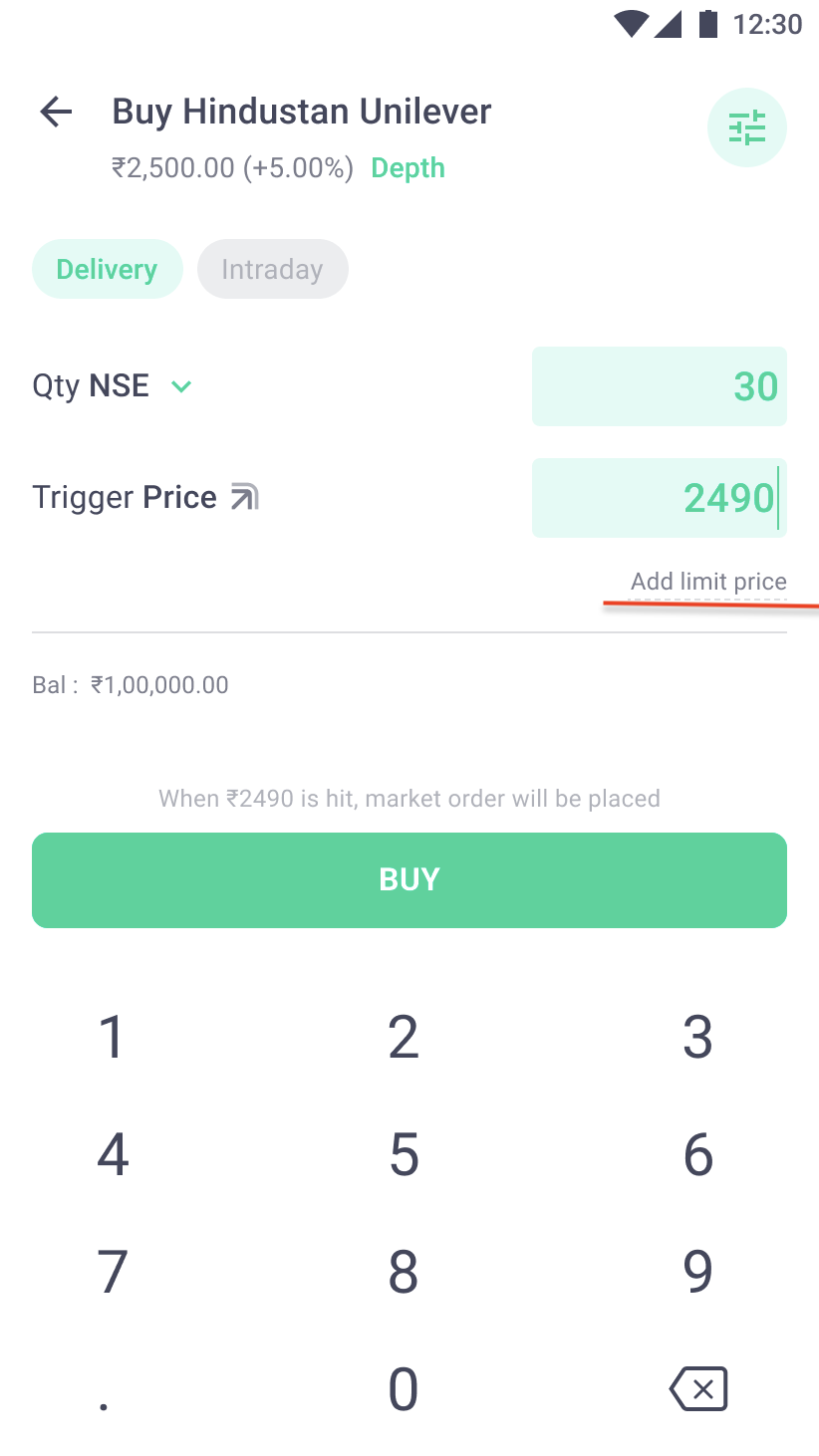Delete last digit with backspace key
The height and width of the screenshot is (1456, 819).
coord(698,1388)
